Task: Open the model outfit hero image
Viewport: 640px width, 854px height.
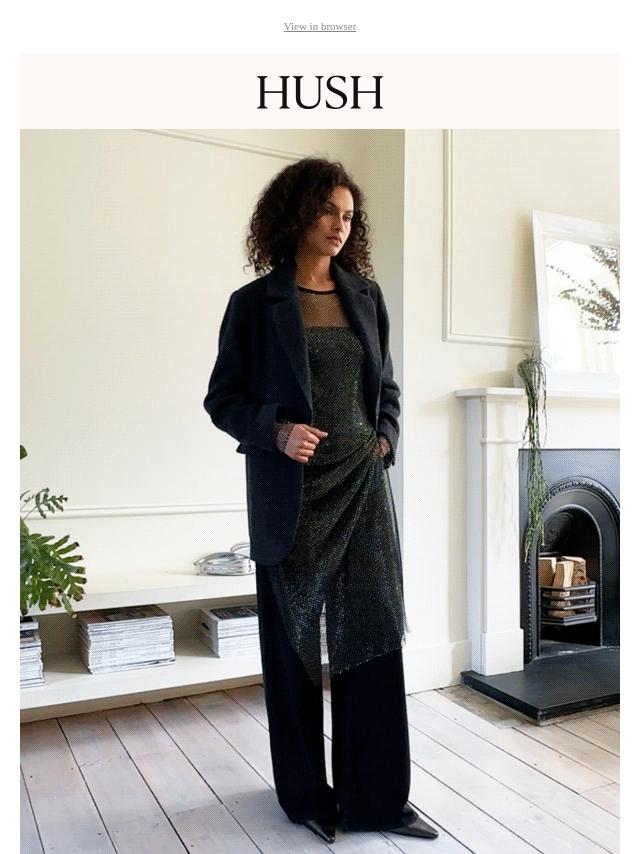Action: [319, 490]
